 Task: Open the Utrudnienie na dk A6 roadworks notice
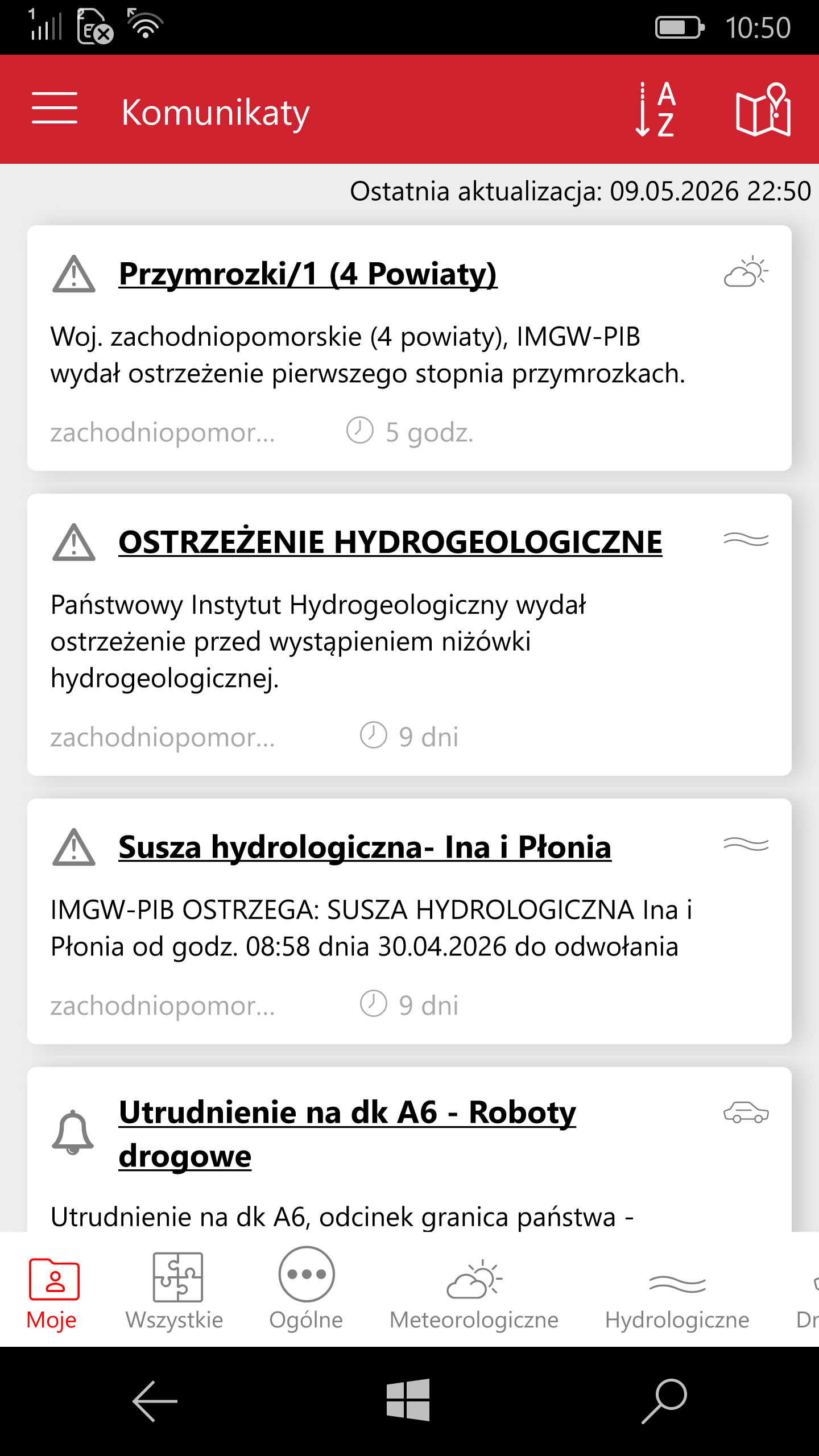tap(347, 1134)
